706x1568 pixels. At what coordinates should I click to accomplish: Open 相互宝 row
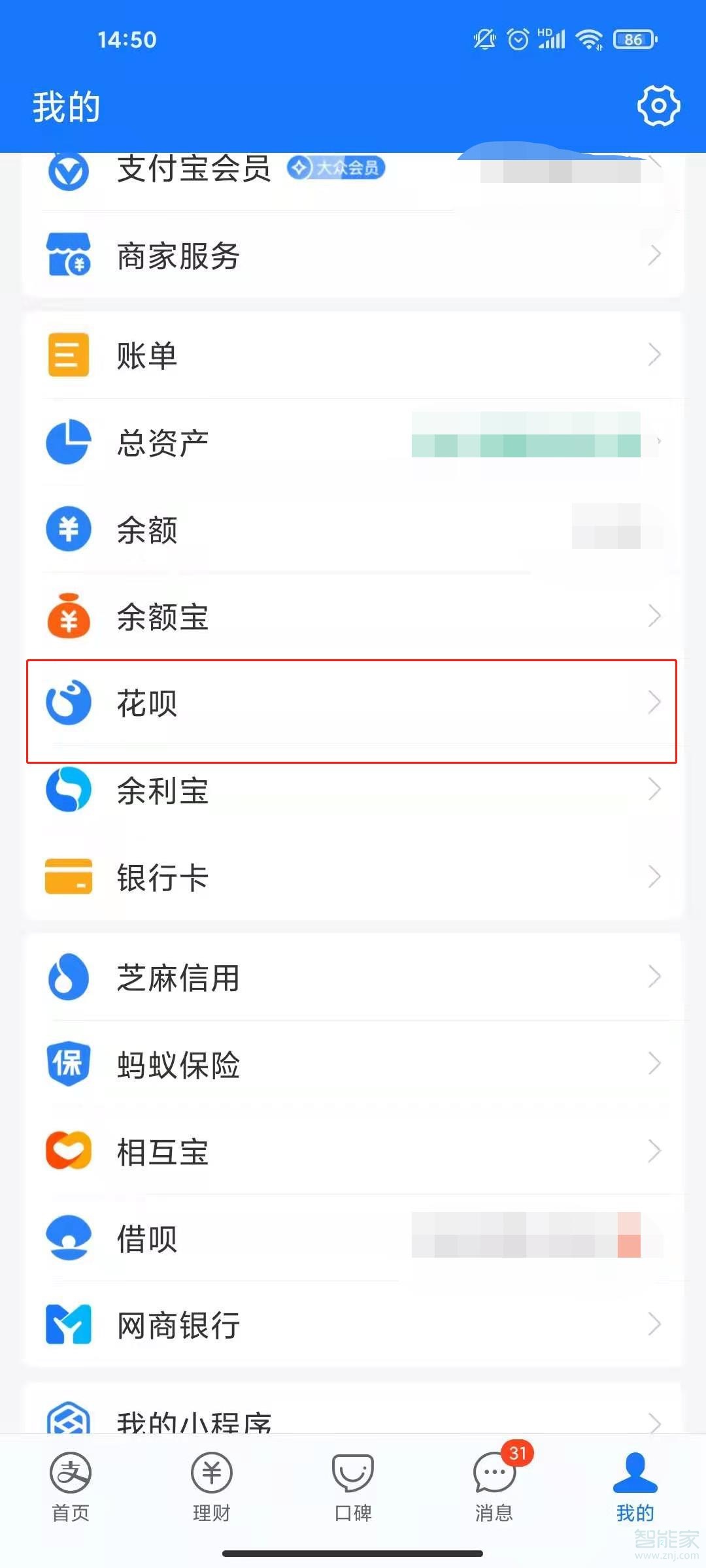[x=353, y=1151]
